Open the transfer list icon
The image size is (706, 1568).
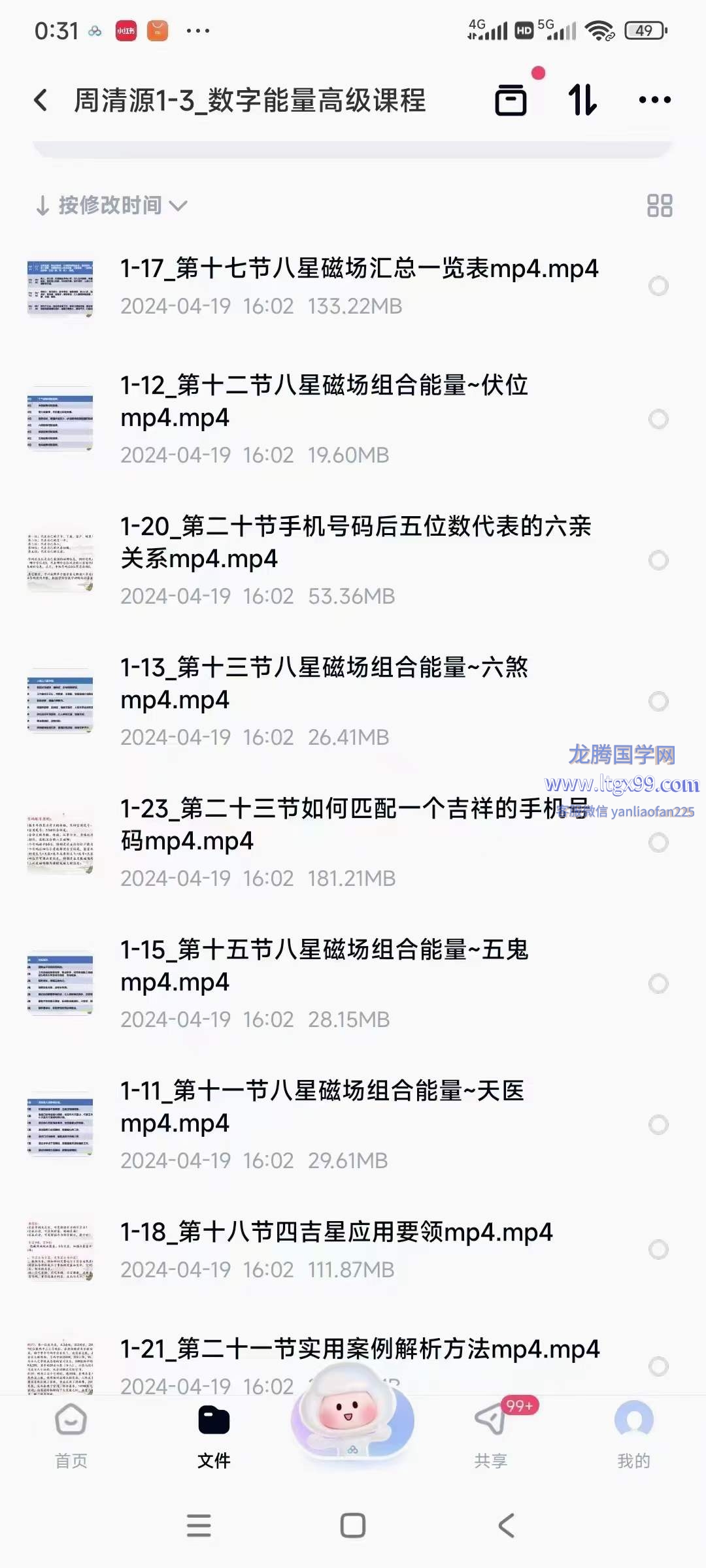coord(511,100)
